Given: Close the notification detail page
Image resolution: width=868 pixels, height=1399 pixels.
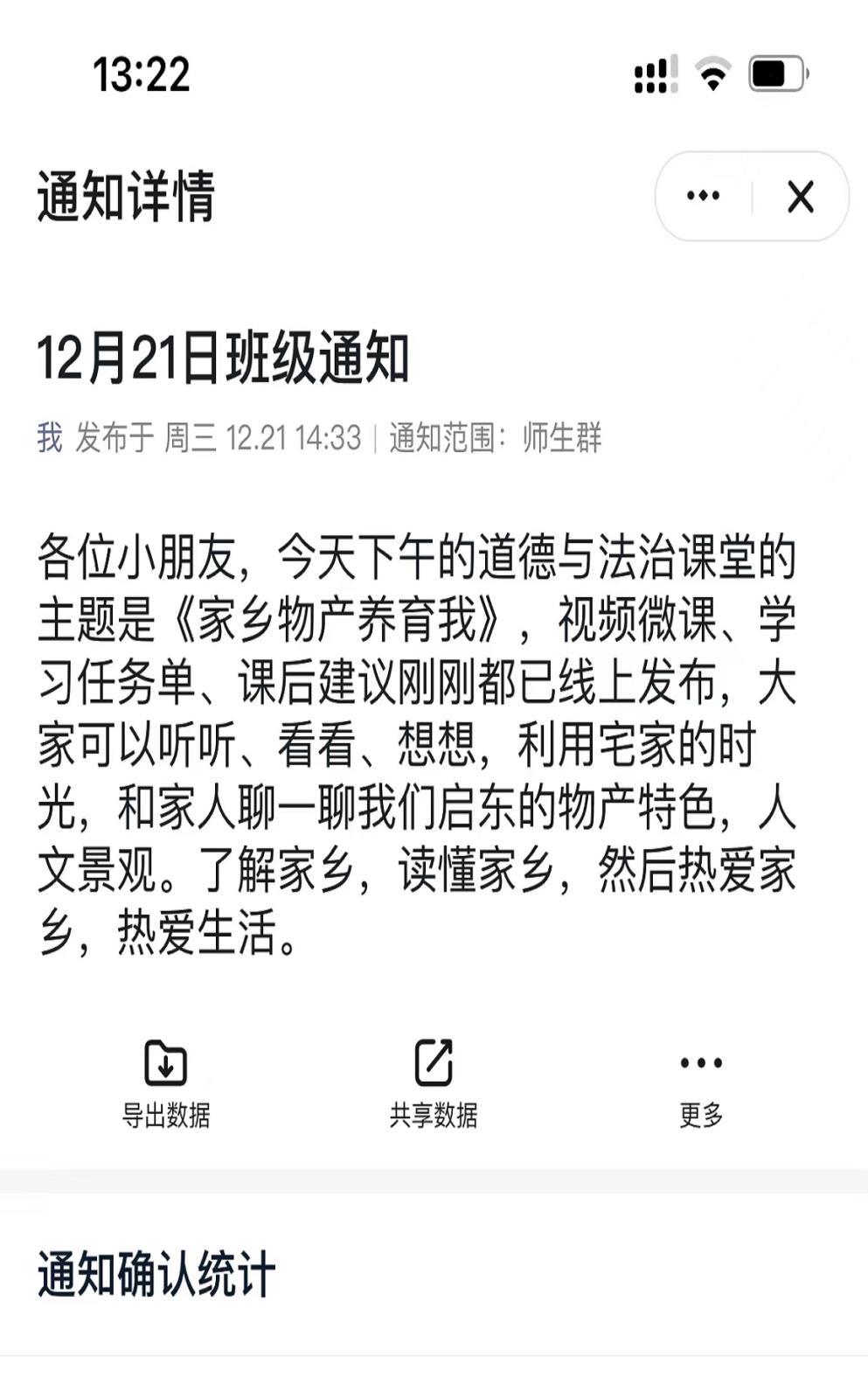Looking at the screenshot, I should point(800,197).
